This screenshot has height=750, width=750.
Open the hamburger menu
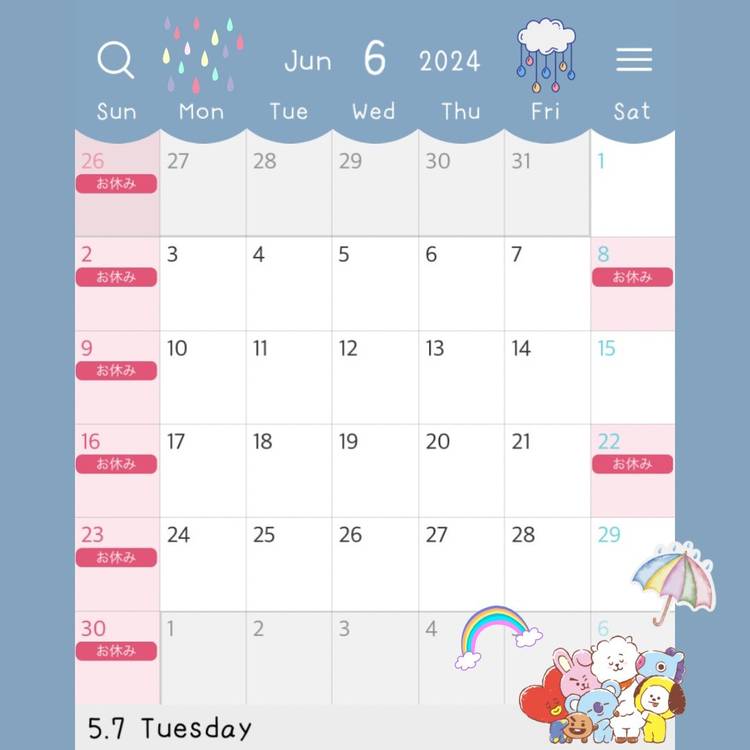pos(634,60)
